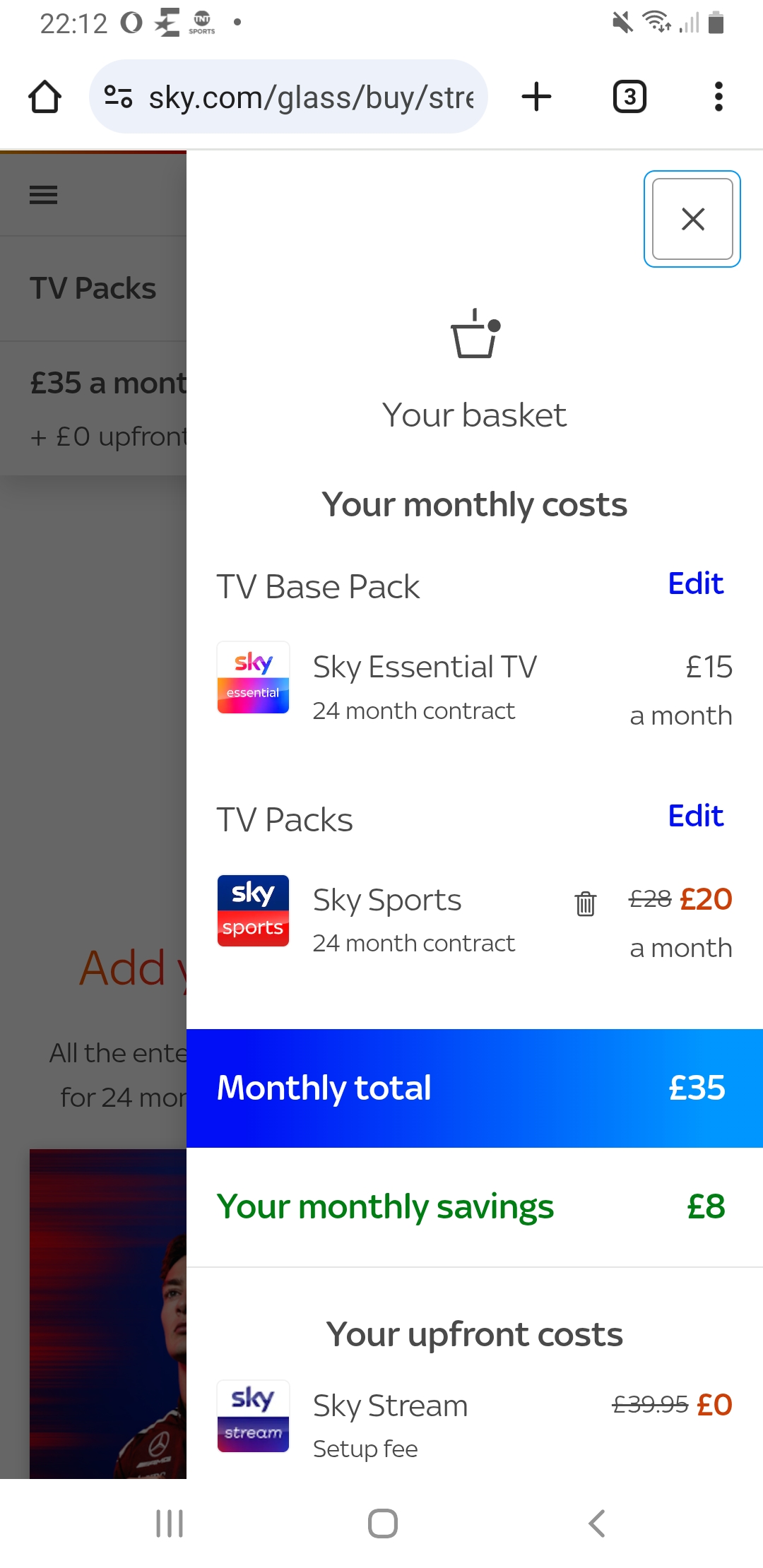Tap the Sky Sports pack logo
Screen dimensions: 763x1568
[252, 911]
